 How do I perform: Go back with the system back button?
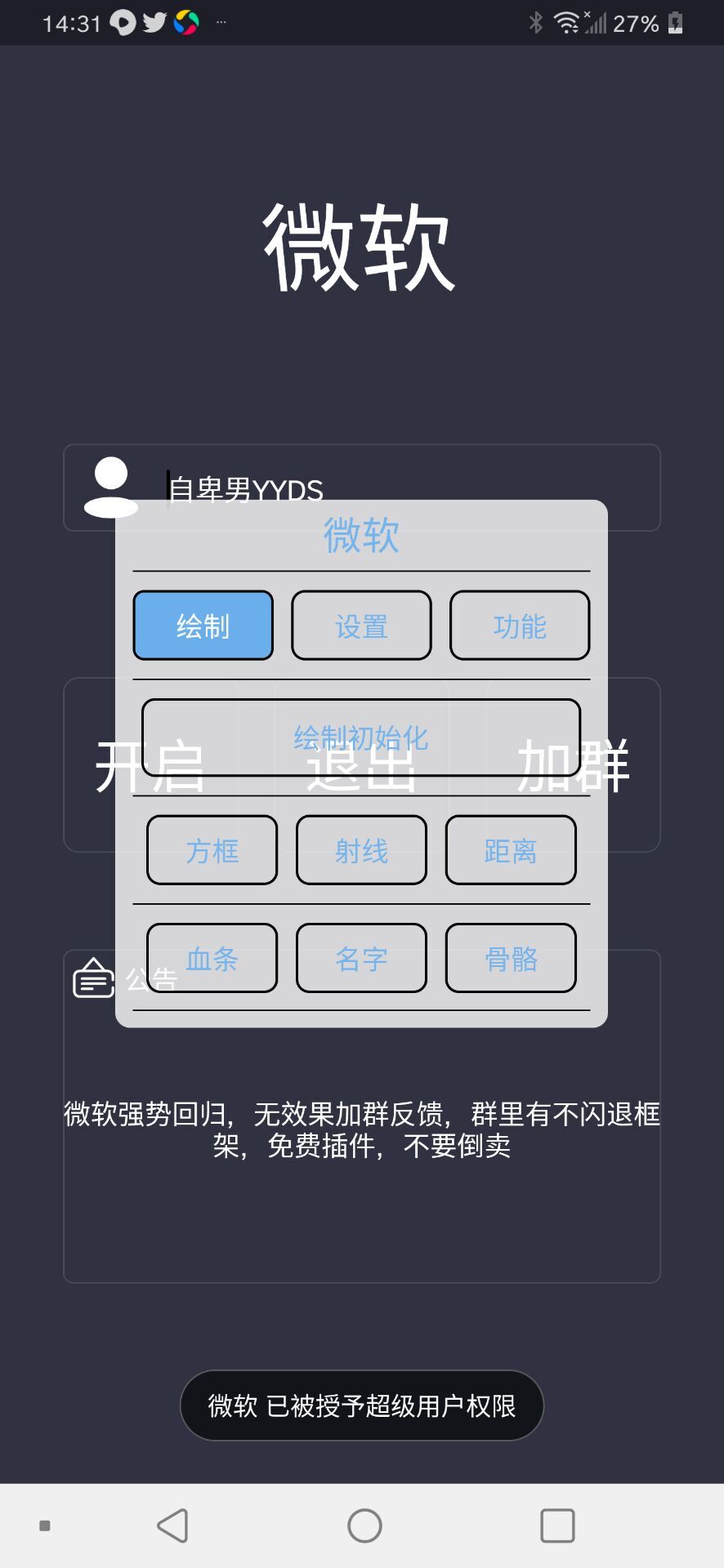[x=172, y=1526]
